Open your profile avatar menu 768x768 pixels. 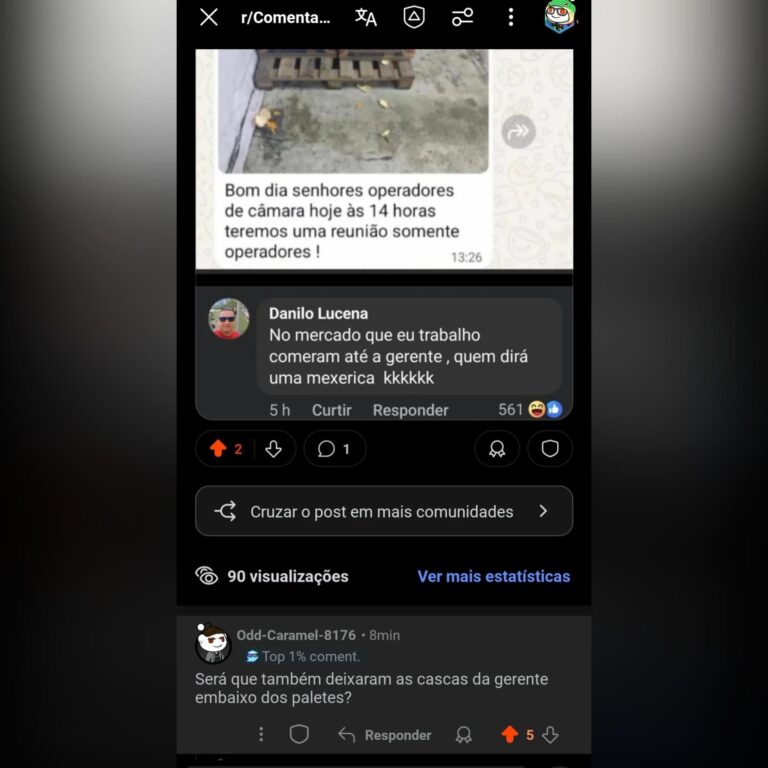(559, 17)
